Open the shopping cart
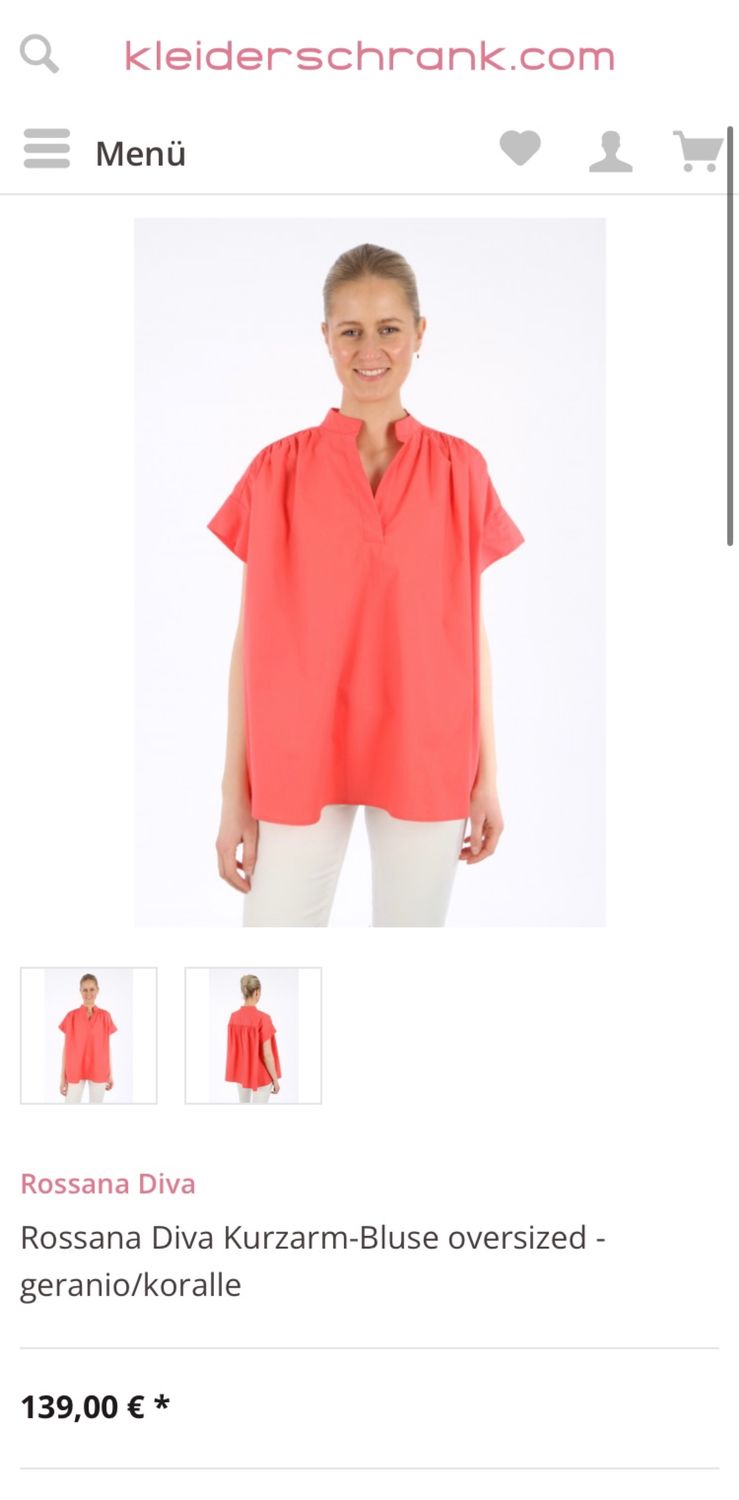 tap(698, 152)
